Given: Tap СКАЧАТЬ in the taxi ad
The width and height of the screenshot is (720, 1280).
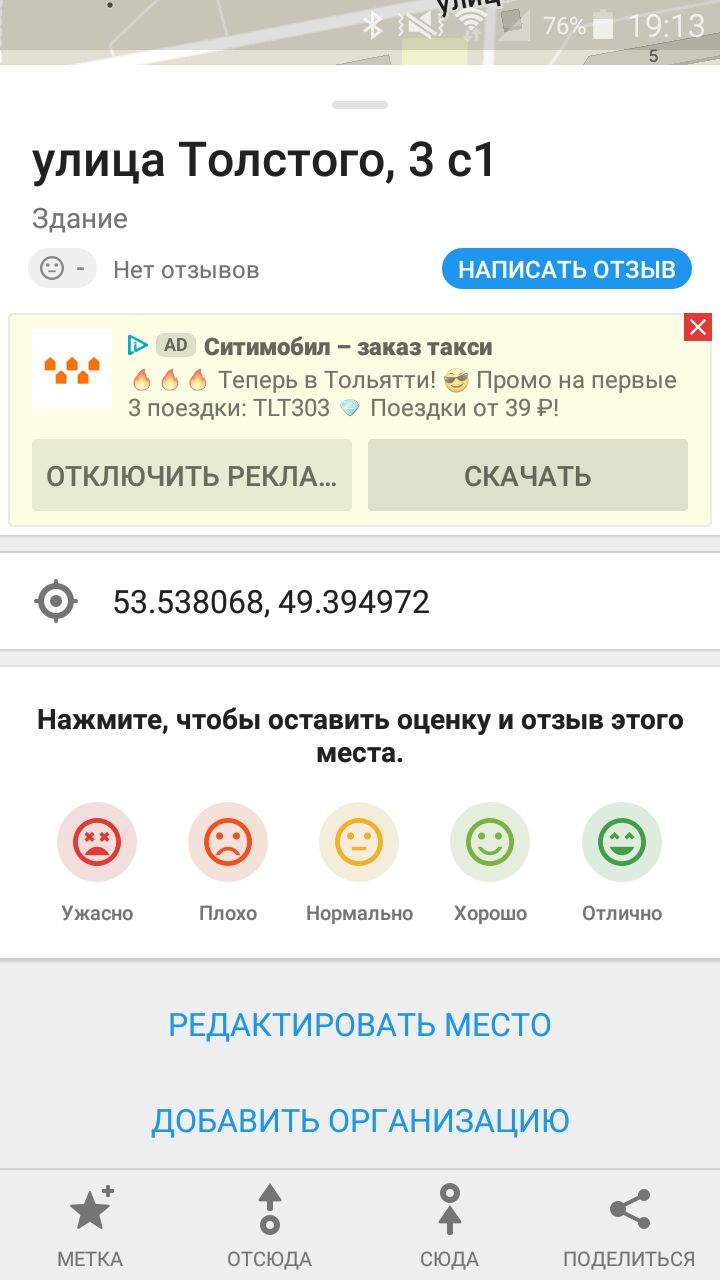Looking at the screenshot, I should point(528,475).
